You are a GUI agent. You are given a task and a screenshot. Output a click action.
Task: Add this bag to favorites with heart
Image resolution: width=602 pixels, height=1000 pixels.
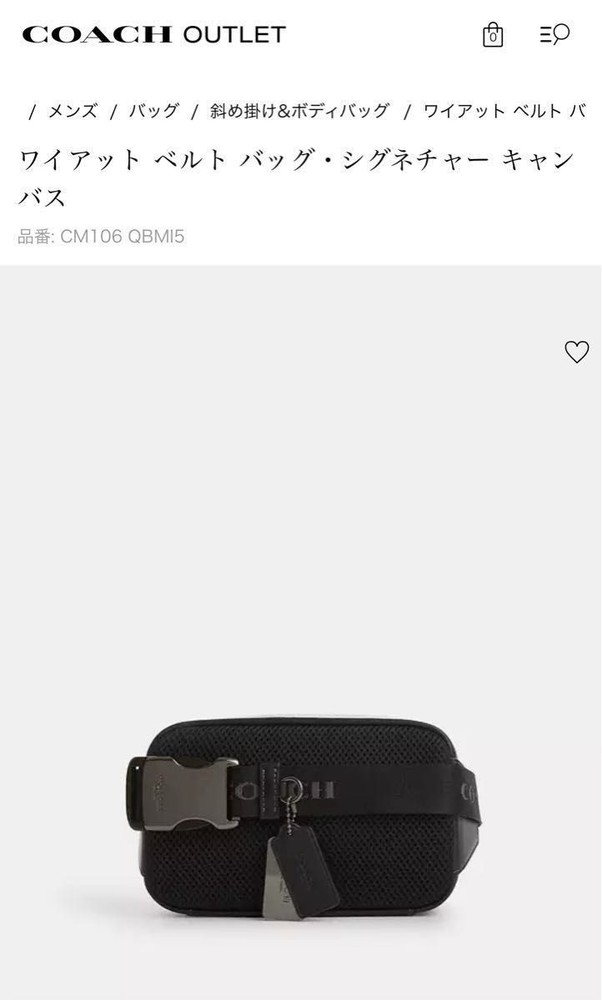click(576, 352)
